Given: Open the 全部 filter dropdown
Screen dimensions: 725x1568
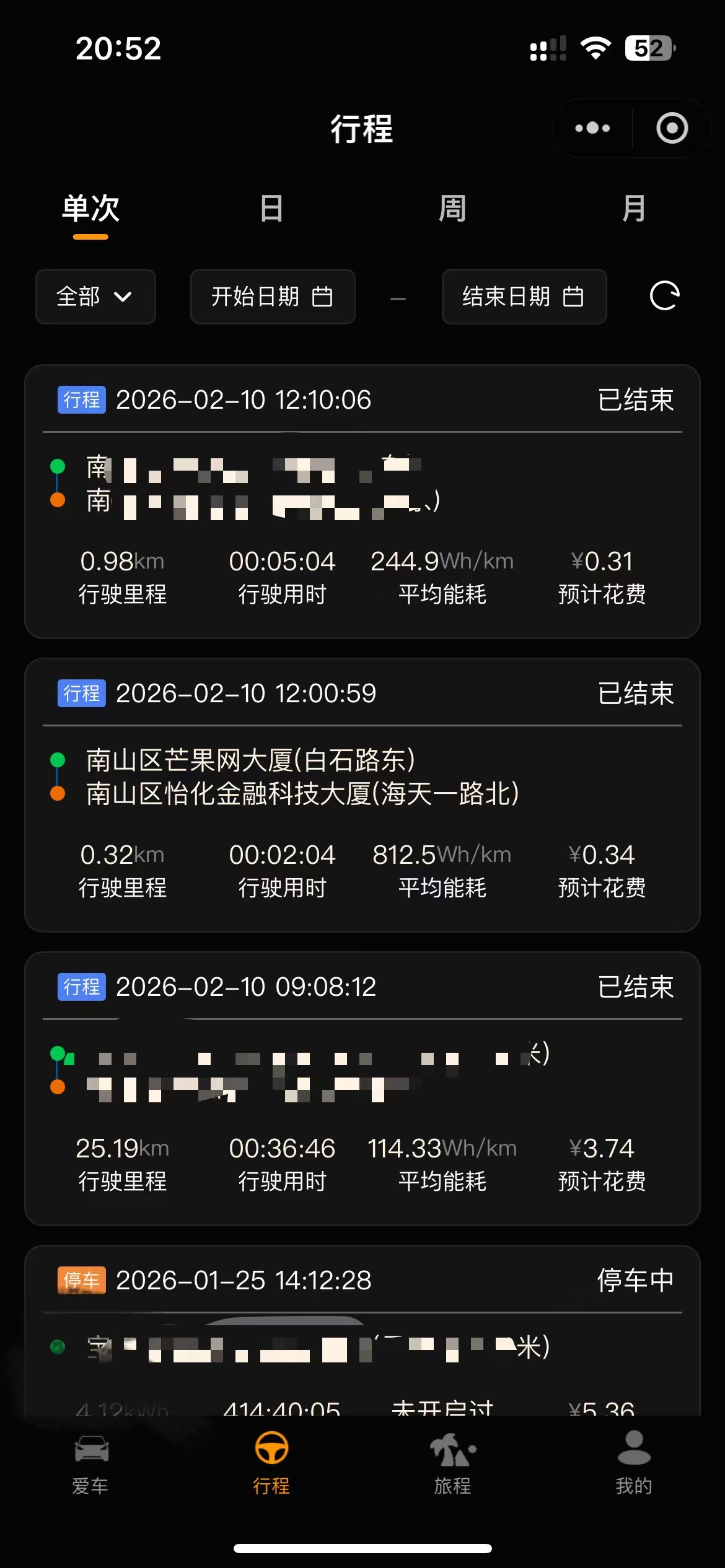Looking at the screenshot, I should [95, 297].
